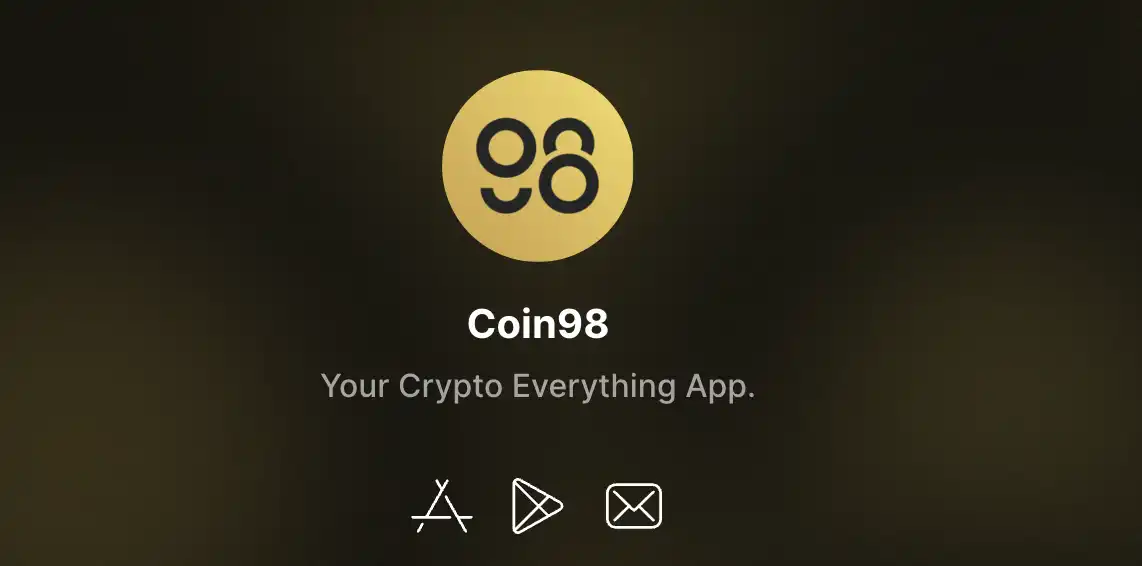
Task: Open the App Store link icon
Action: click(442, 506)
